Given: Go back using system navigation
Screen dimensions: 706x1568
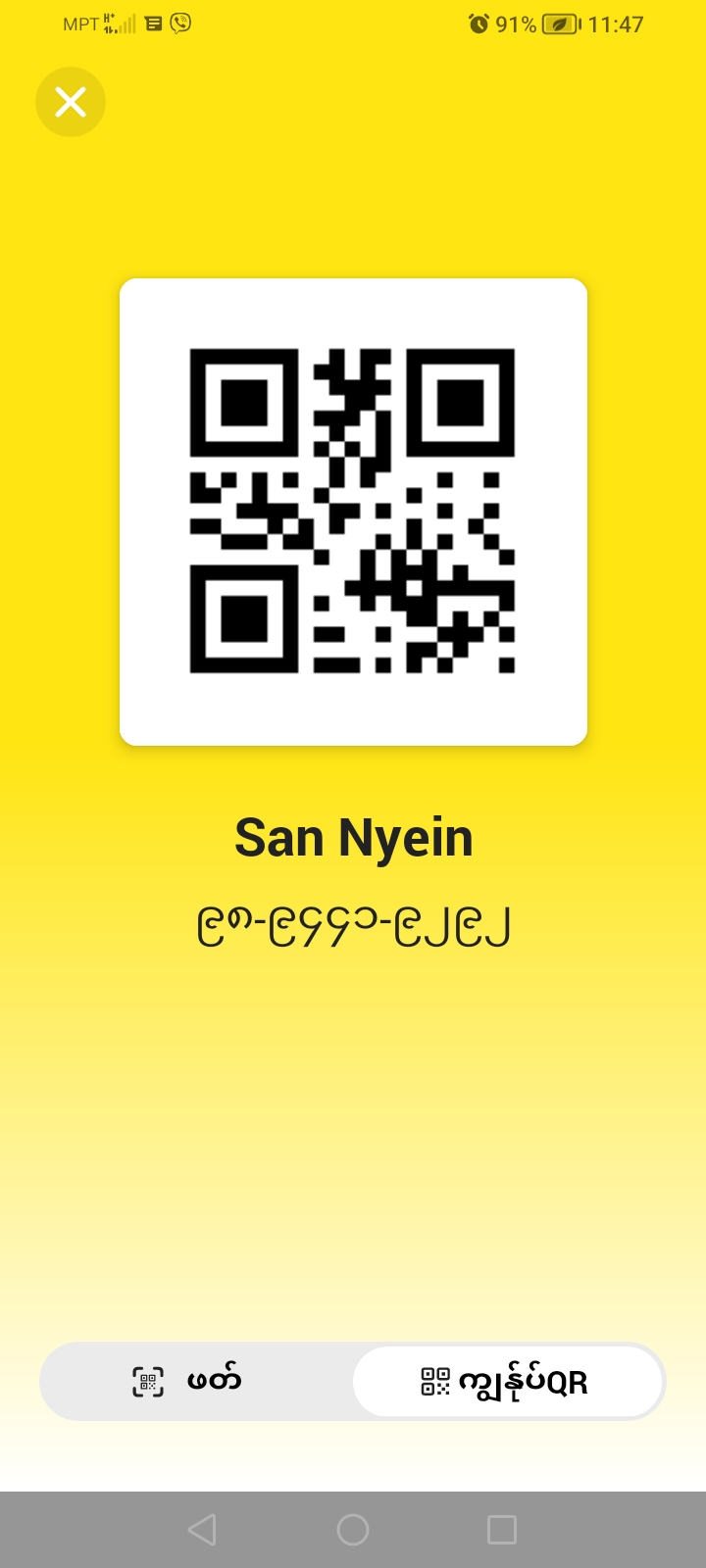Looking at the screenshot, I should [x=202, y=1530].
